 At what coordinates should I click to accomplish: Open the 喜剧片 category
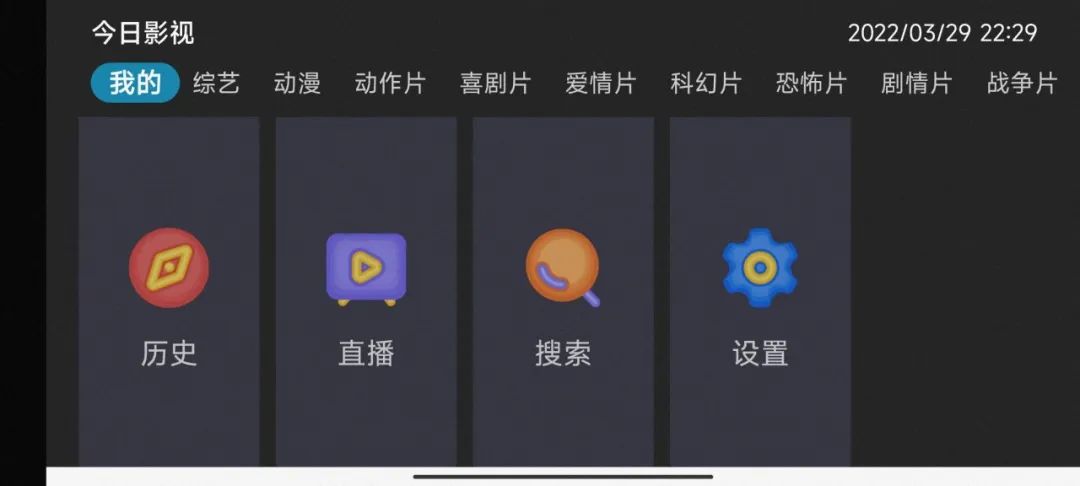(495, 83)
